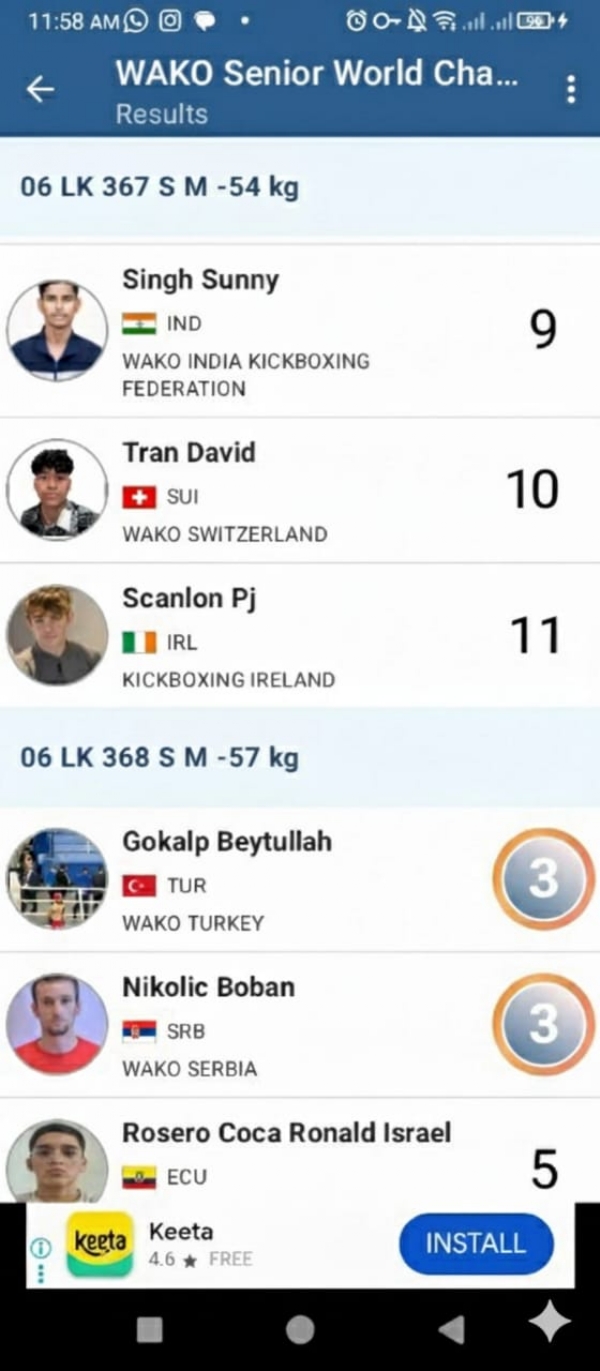View Tran David's result row
Viewport: 600px width, 1371px height.
coord(300,490)
